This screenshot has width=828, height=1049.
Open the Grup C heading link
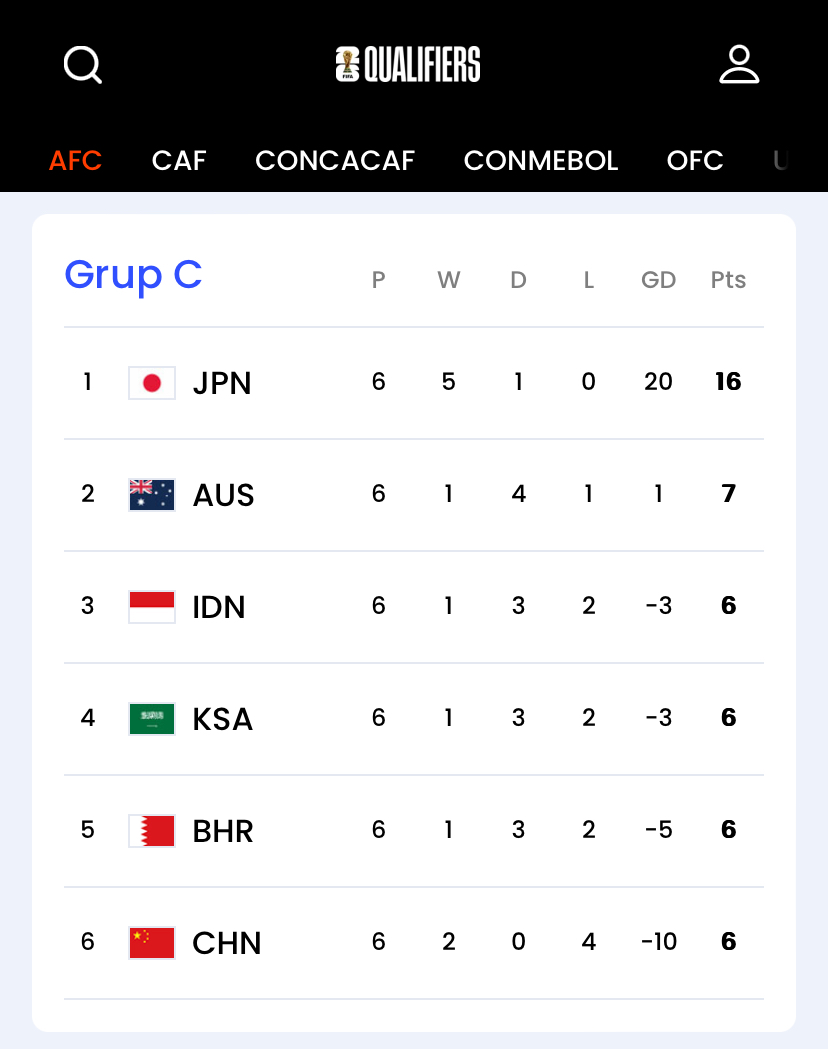coord(133,276)
